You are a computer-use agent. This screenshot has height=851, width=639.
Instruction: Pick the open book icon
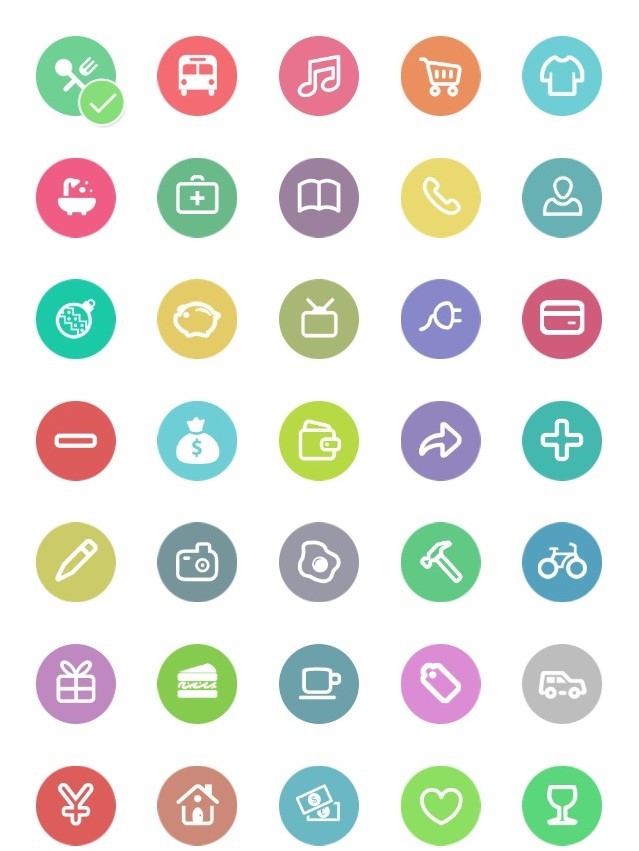(319, 198)
